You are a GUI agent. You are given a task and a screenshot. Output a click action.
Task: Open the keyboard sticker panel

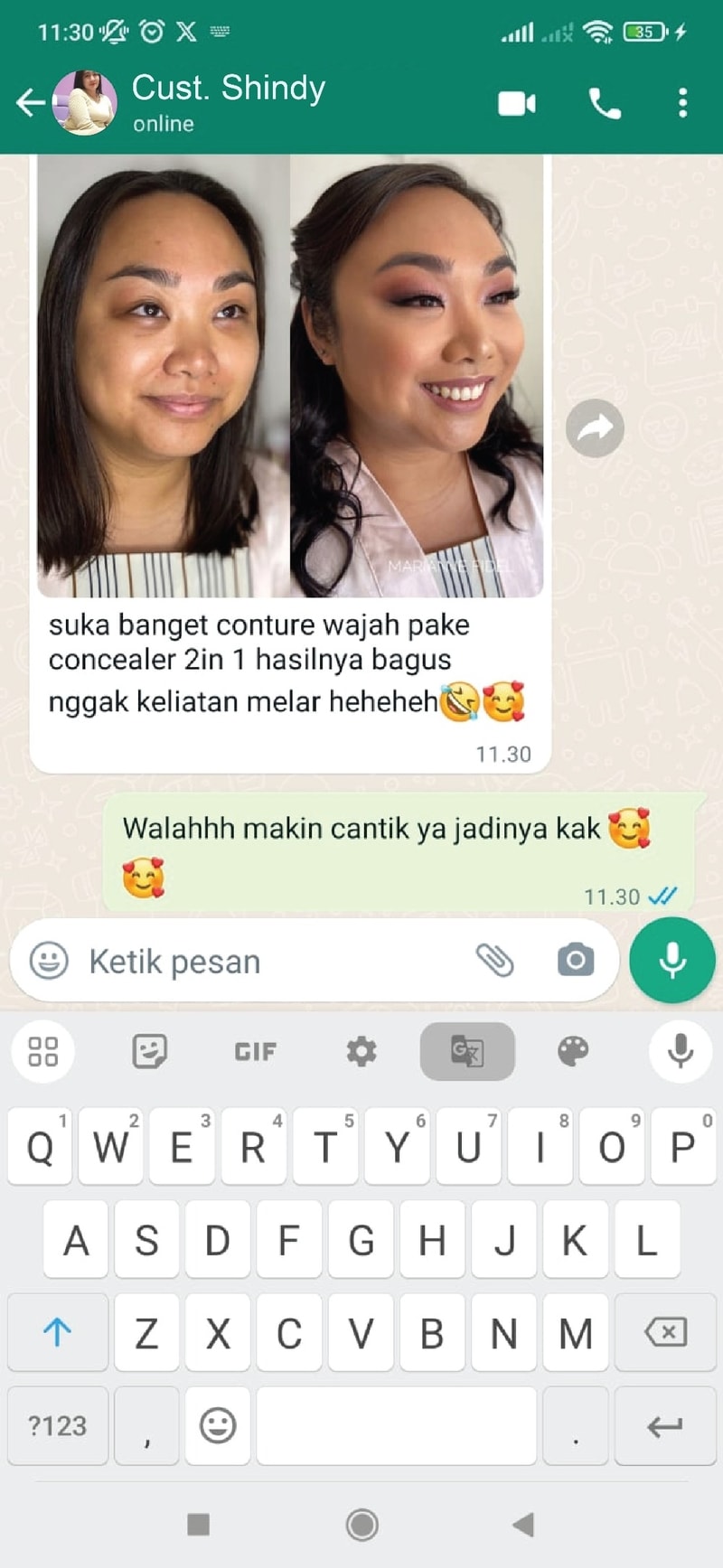[x=149, y=1051]
